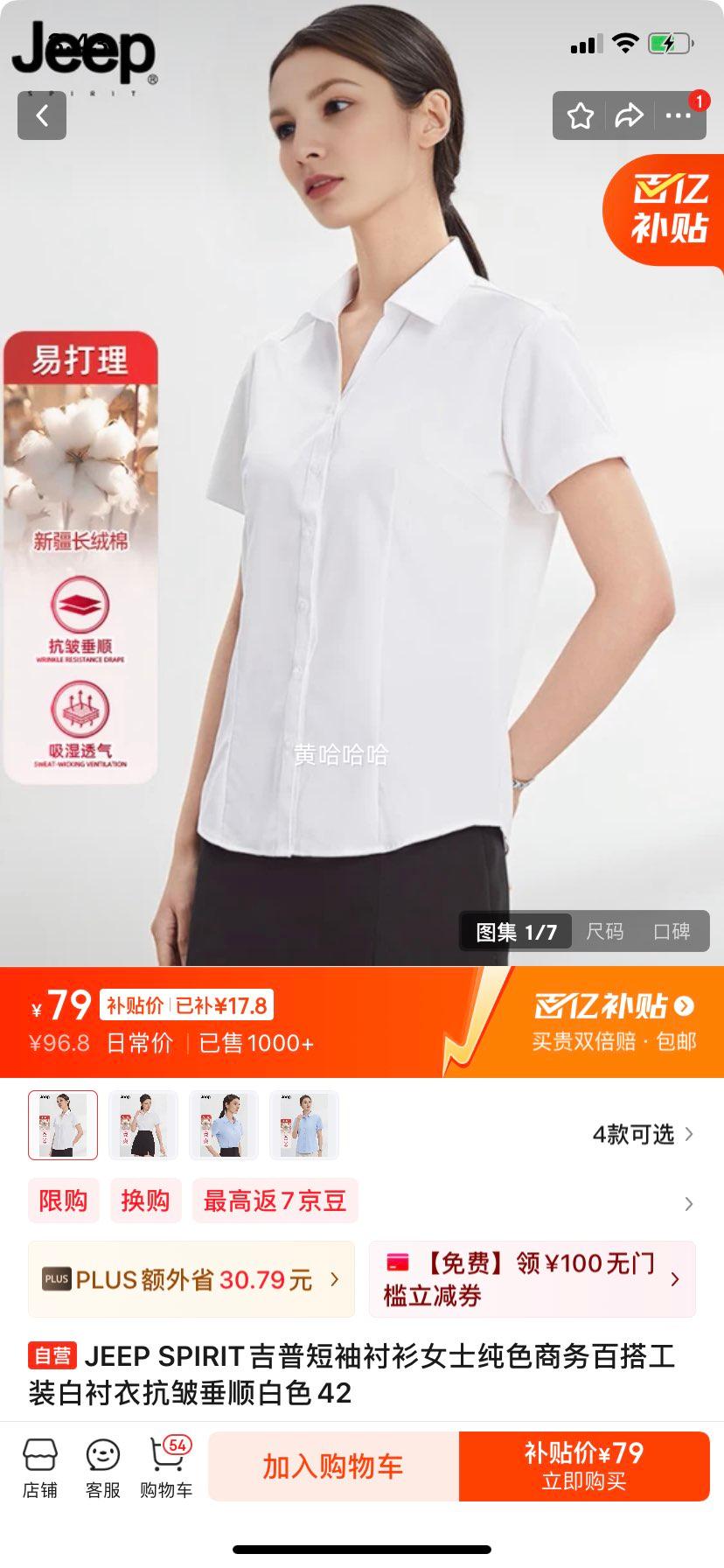Image resolution: width=724 pixels, height=1568 pixels.
Task: Go back using the back arrow
Action: point(42,115)
